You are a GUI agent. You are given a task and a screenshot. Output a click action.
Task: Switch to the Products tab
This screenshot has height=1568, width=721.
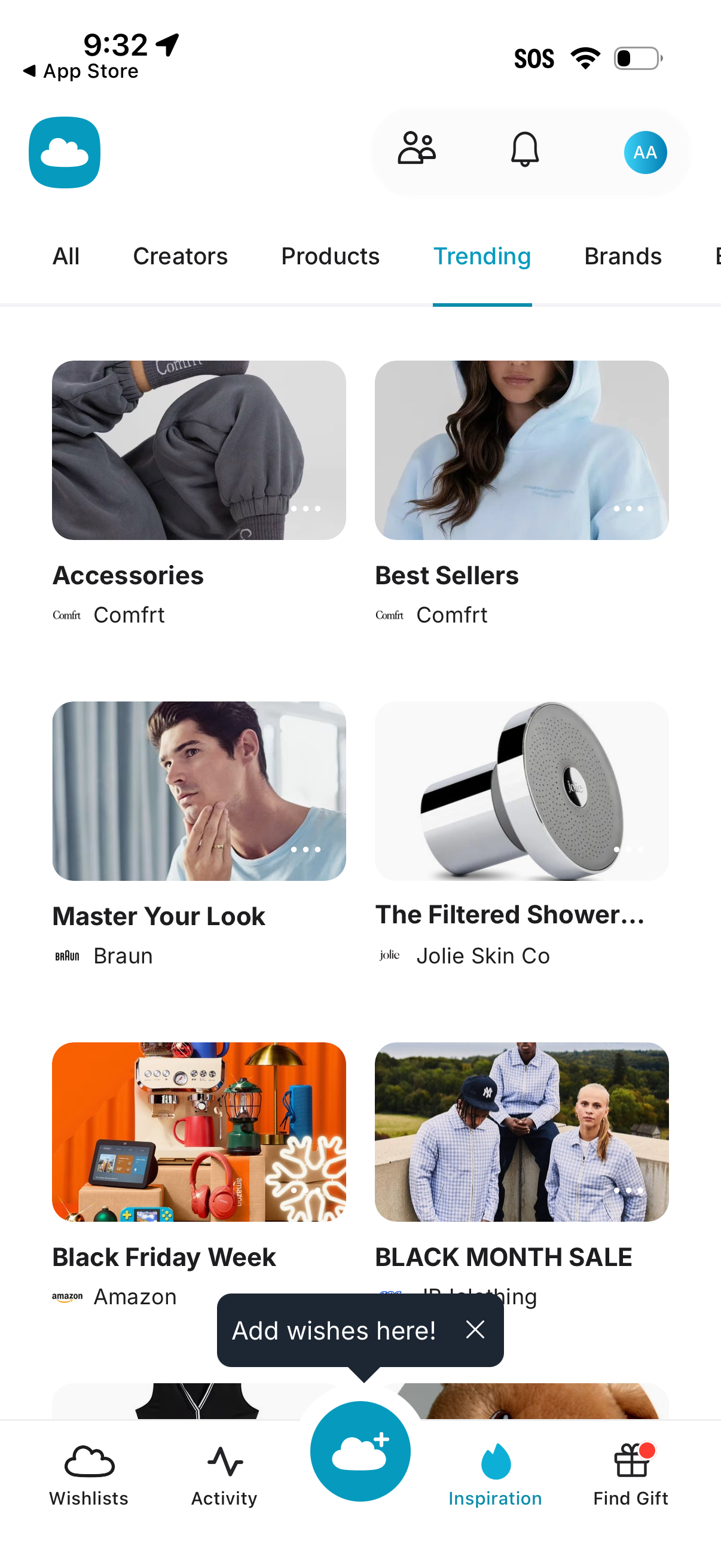pyautogui.click(x=330, y=257)
